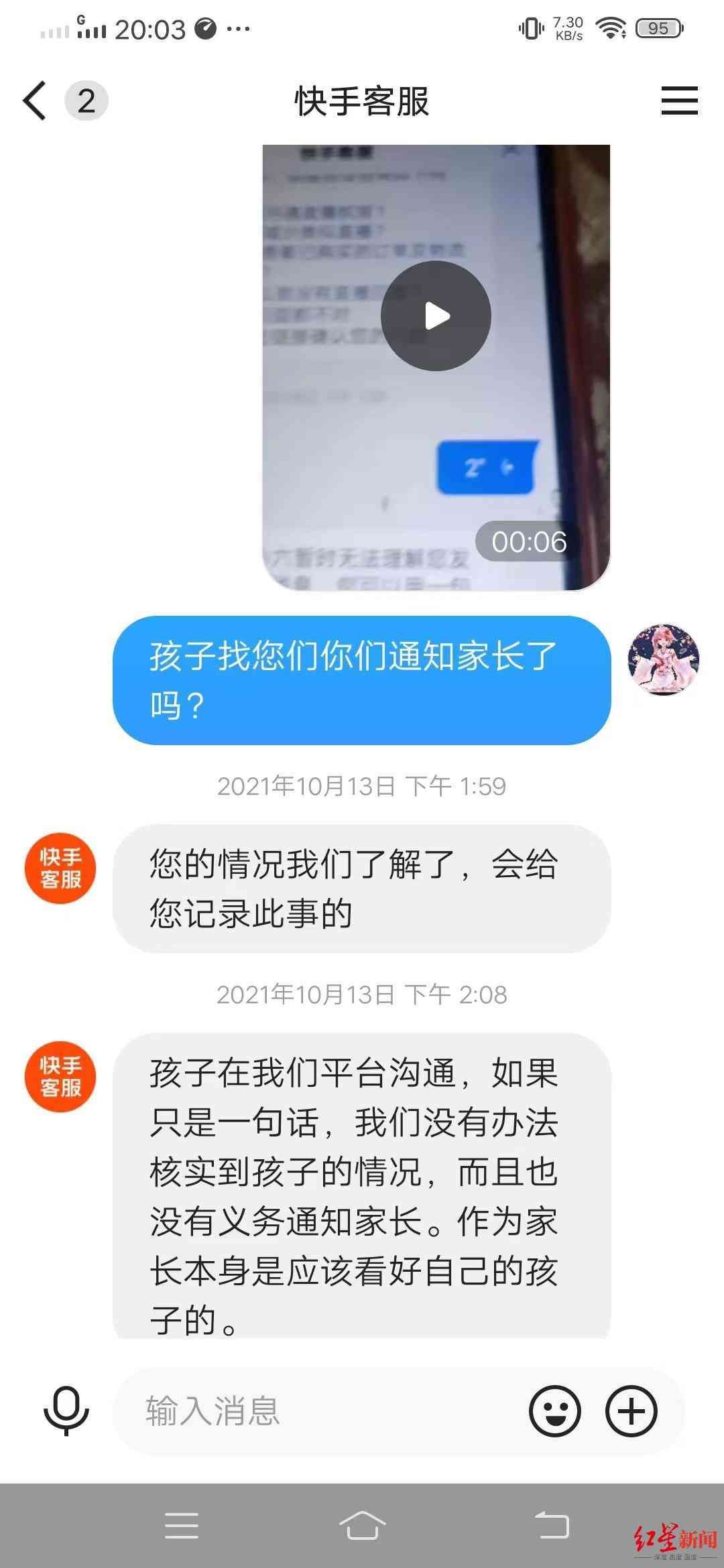This screenshot has height=1568, width=724.
Task: Tap the microphone for voice input
Action: [66, 1411]
